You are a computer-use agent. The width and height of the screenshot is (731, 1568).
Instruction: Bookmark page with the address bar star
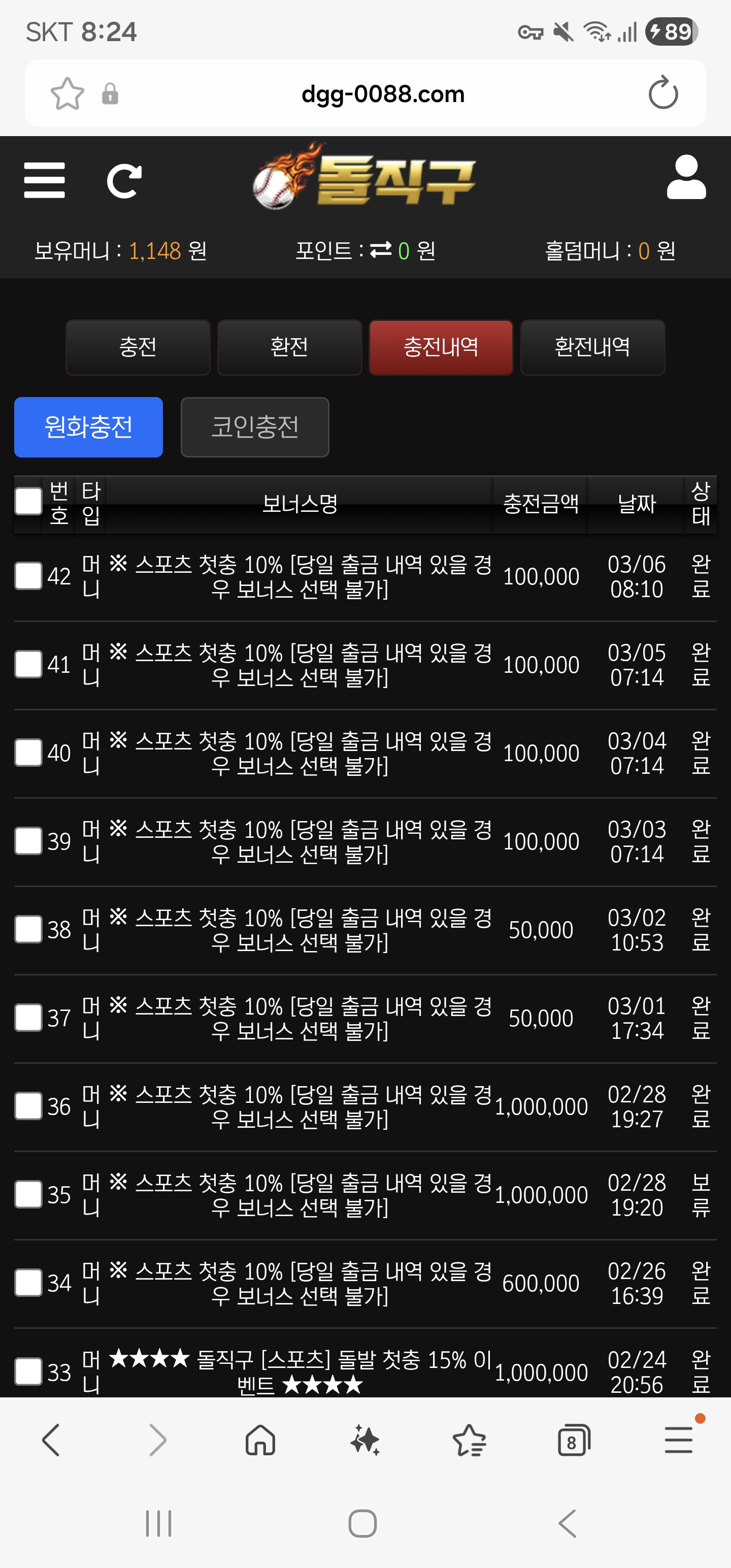[67, 94]
